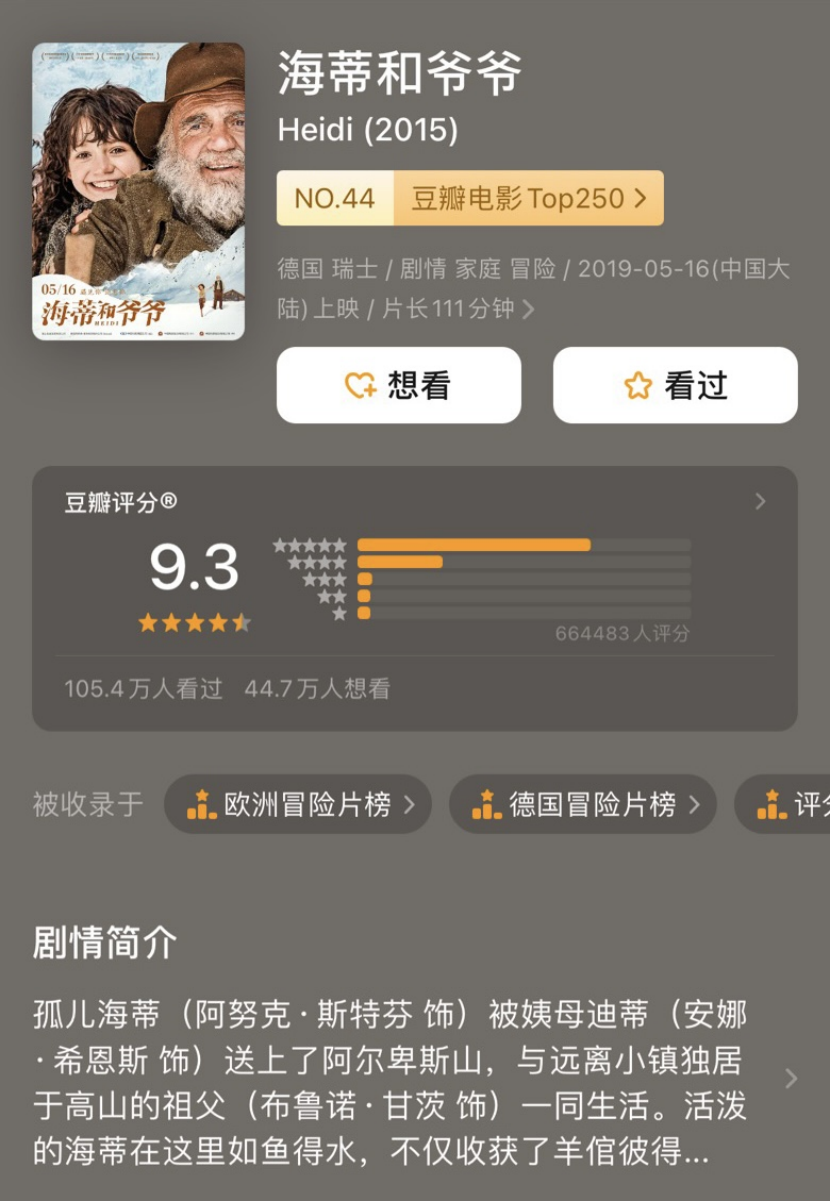Open the 欧洲冒险片榜 chip
Screen dimensions: 830x1202
tap(298, 804)
